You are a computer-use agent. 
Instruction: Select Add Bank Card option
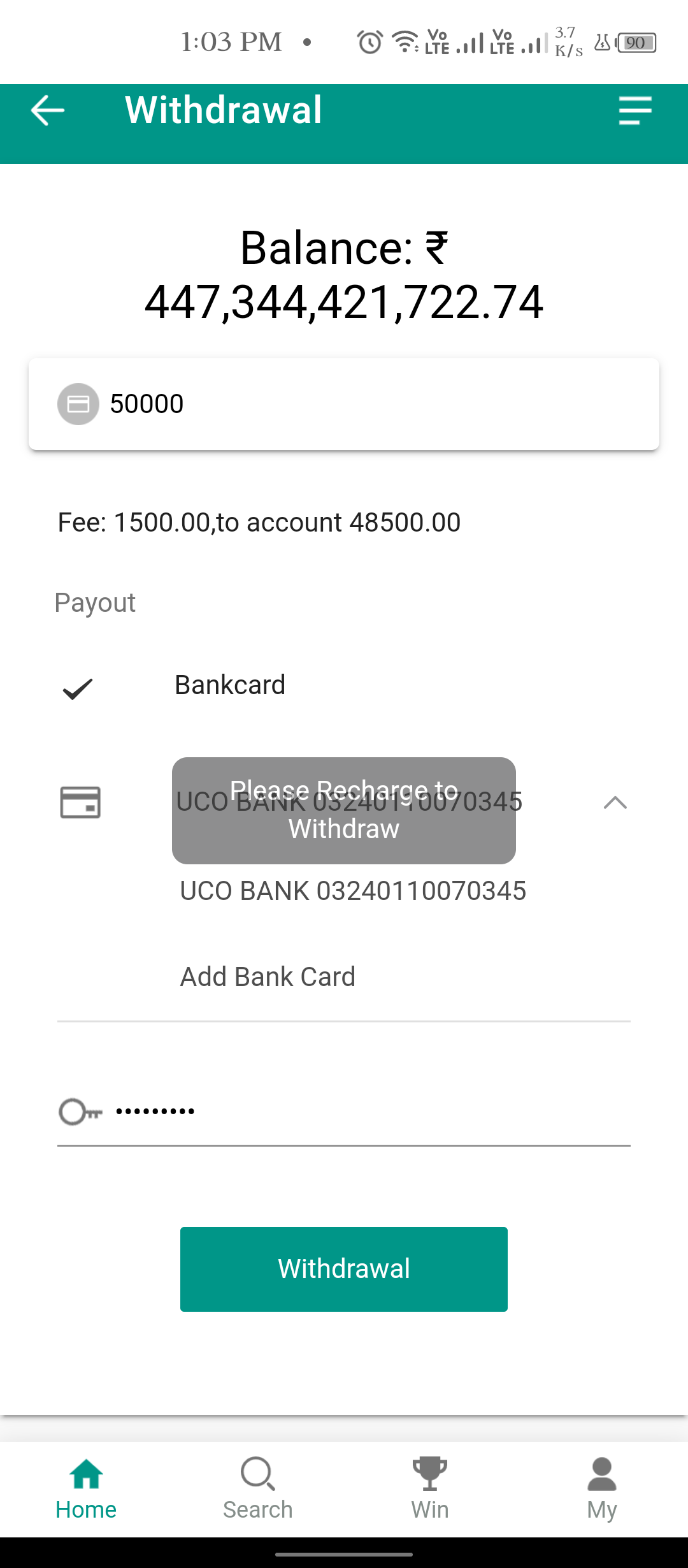coord(268,977)
